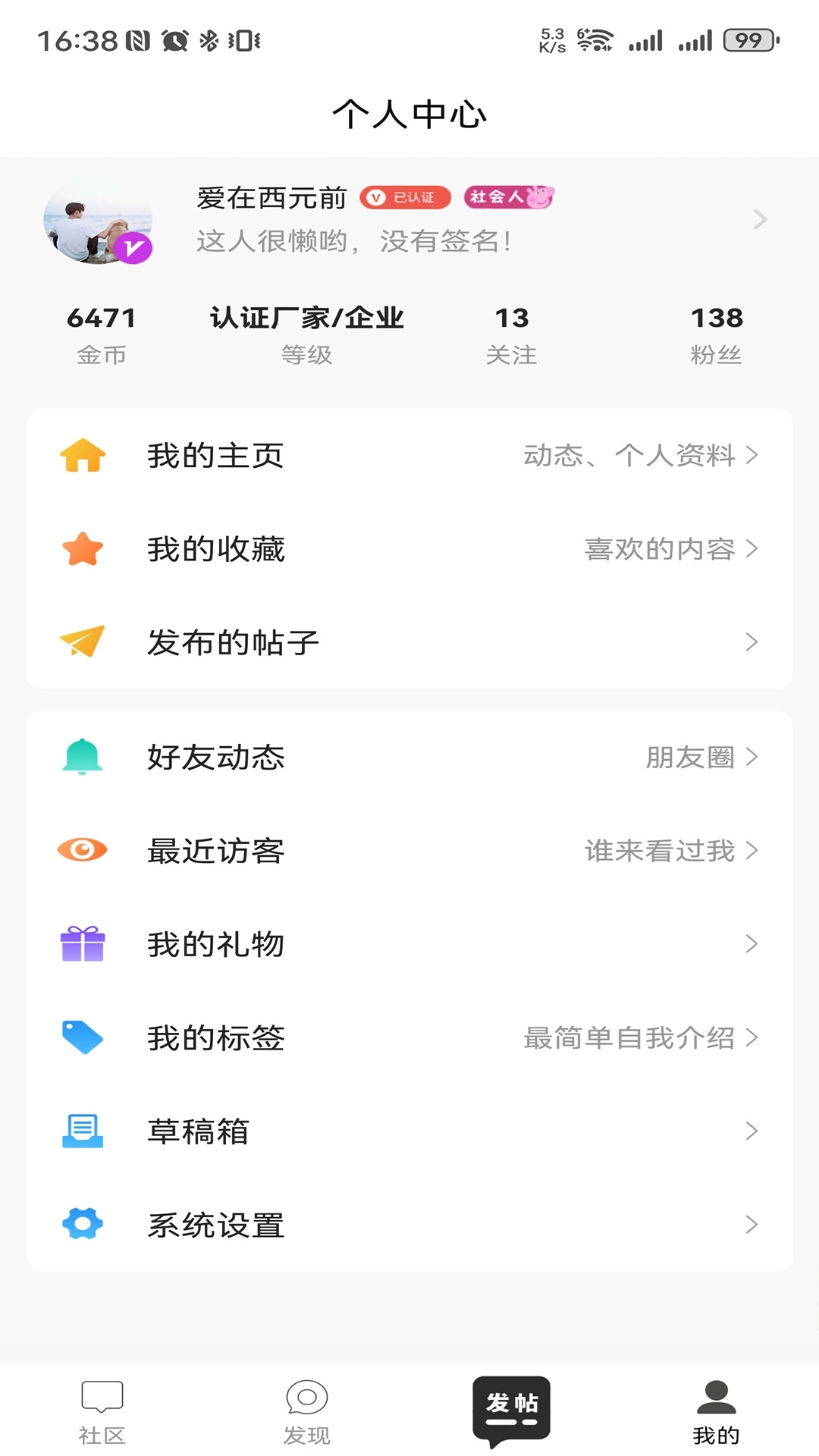The height and width of the screenshot is (1456, 819).
Task: Click the 社会人 pig badge
Action: 509,196
